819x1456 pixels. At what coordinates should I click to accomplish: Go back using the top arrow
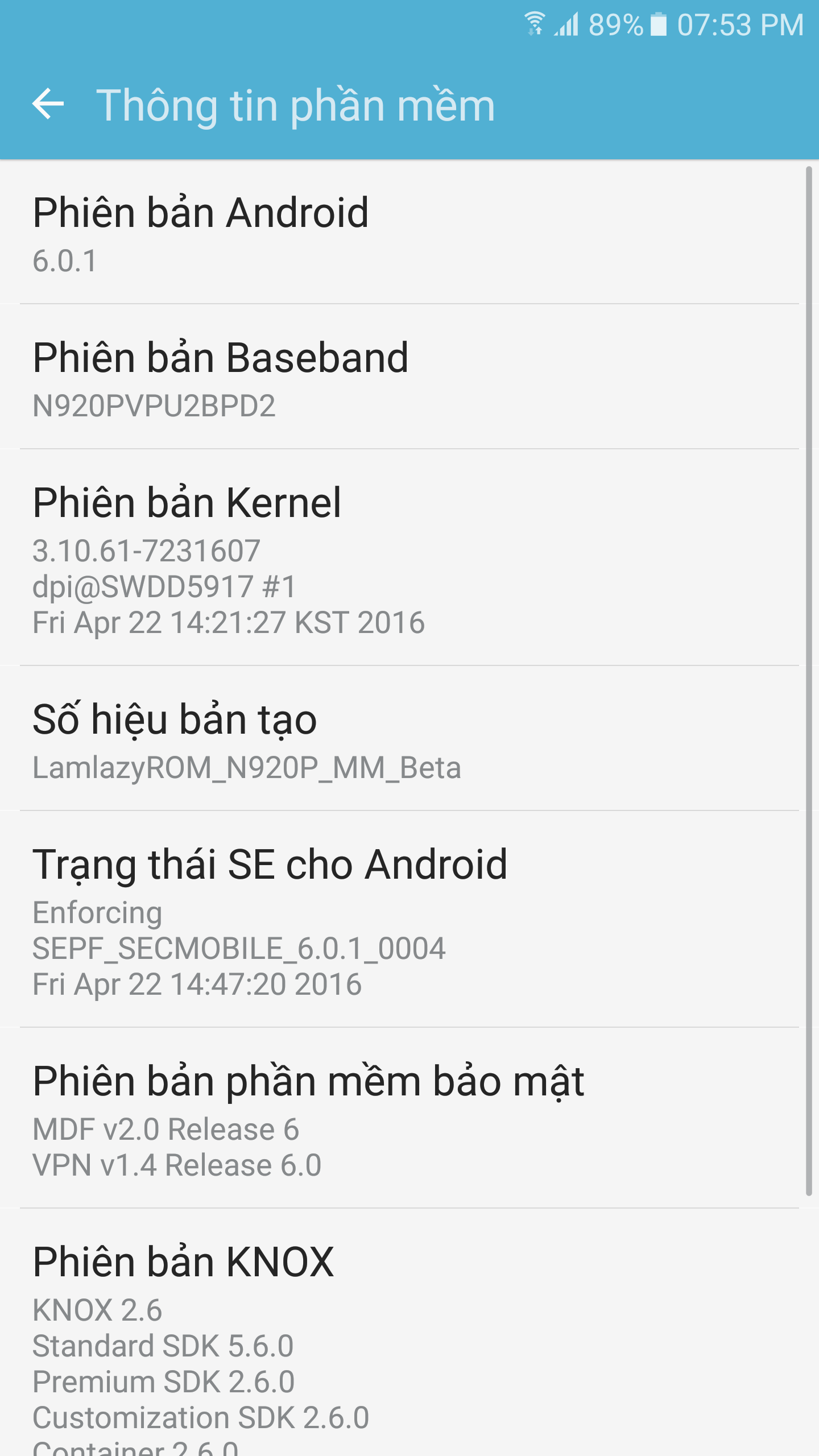[x=48, y=105]
